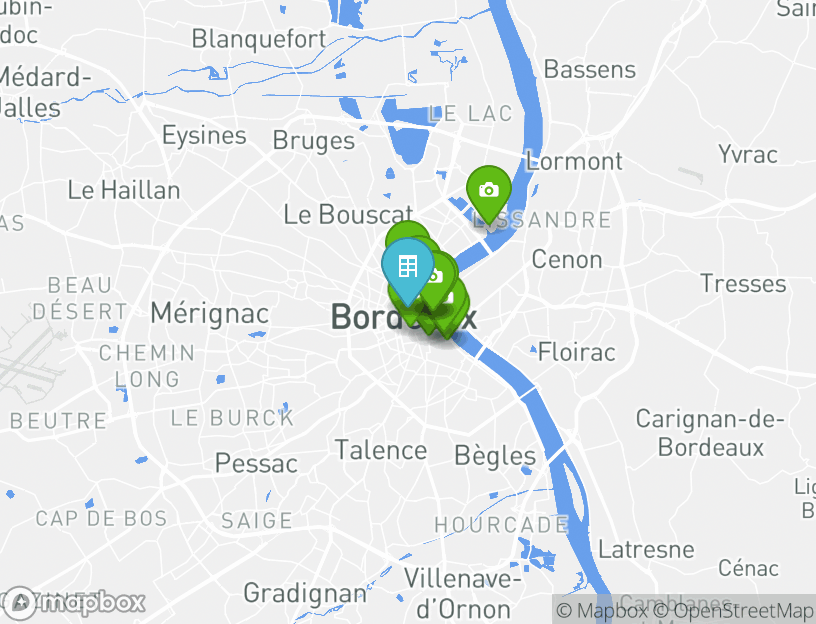Viewport: 816px width, 624px height.
Task: Select the green camera pin near Lormont
Action: coord(488,190)
